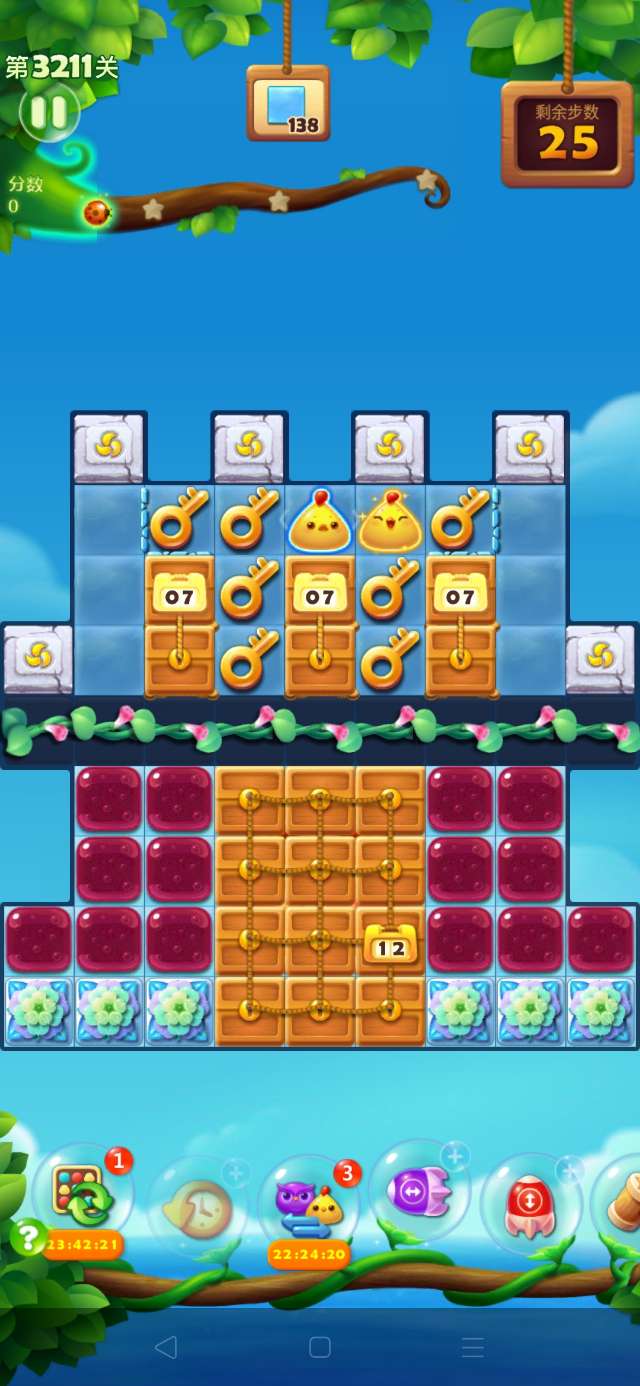Open the green question mark help
Screen dimensions: 640x1386
tap(27, 1237)
